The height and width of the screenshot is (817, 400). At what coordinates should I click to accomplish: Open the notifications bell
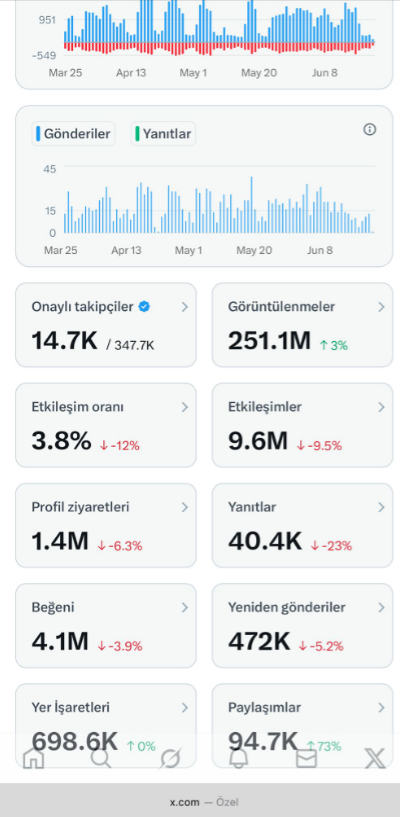coord(239,759)
